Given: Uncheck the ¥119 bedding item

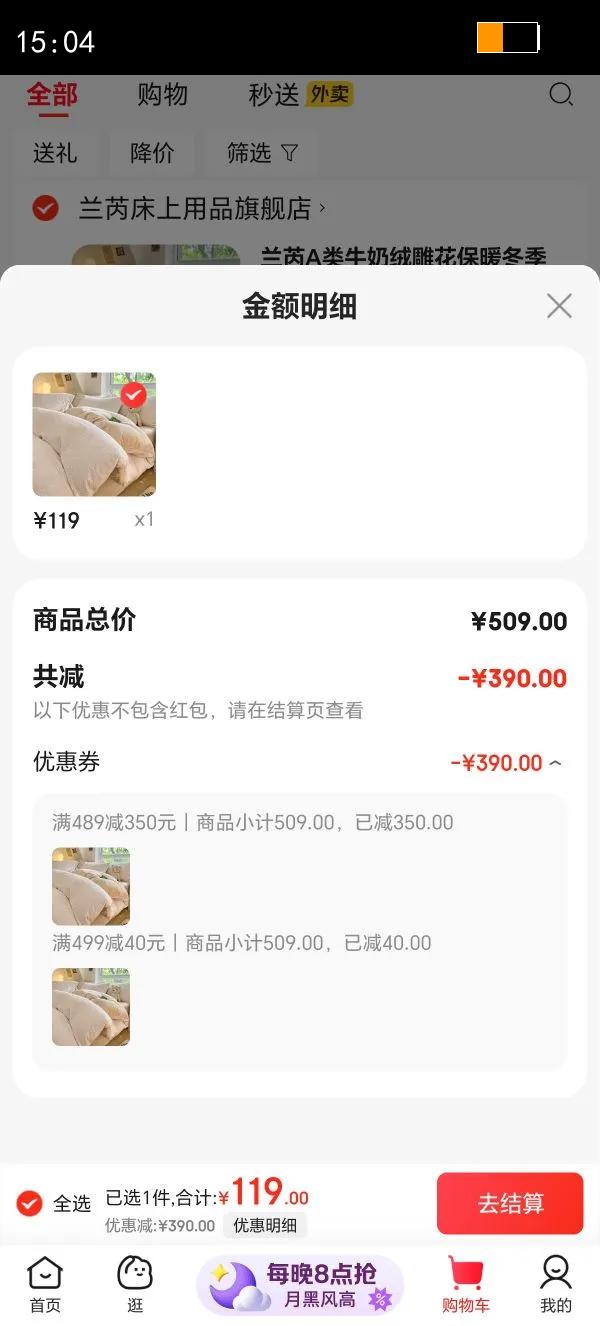Looking at the screenshot, I should [133, 395].
